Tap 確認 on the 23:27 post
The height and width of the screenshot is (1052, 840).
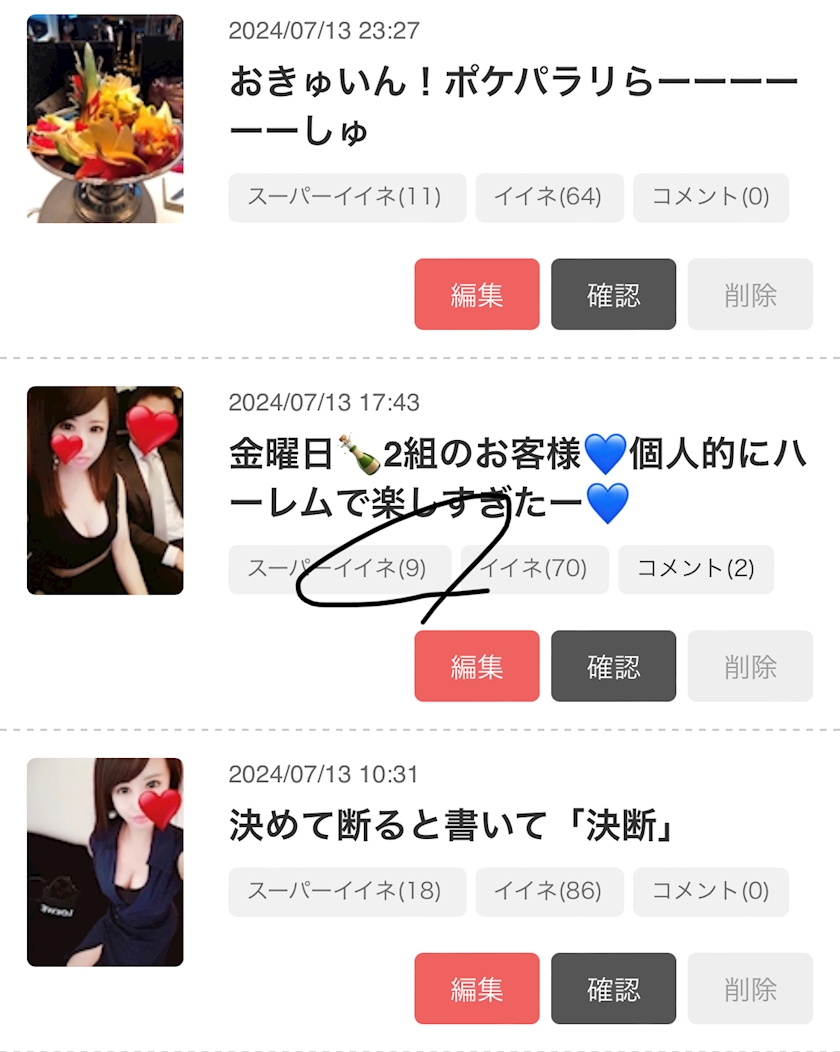[613, 294]
